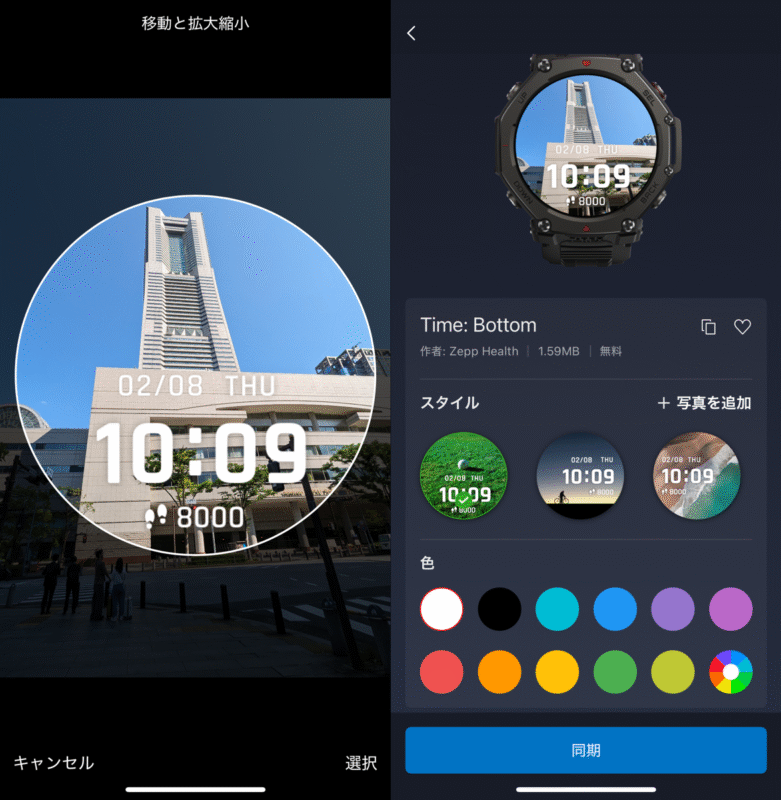
Task: Open the rainbow custom color picker
Action: coord(730,672)
